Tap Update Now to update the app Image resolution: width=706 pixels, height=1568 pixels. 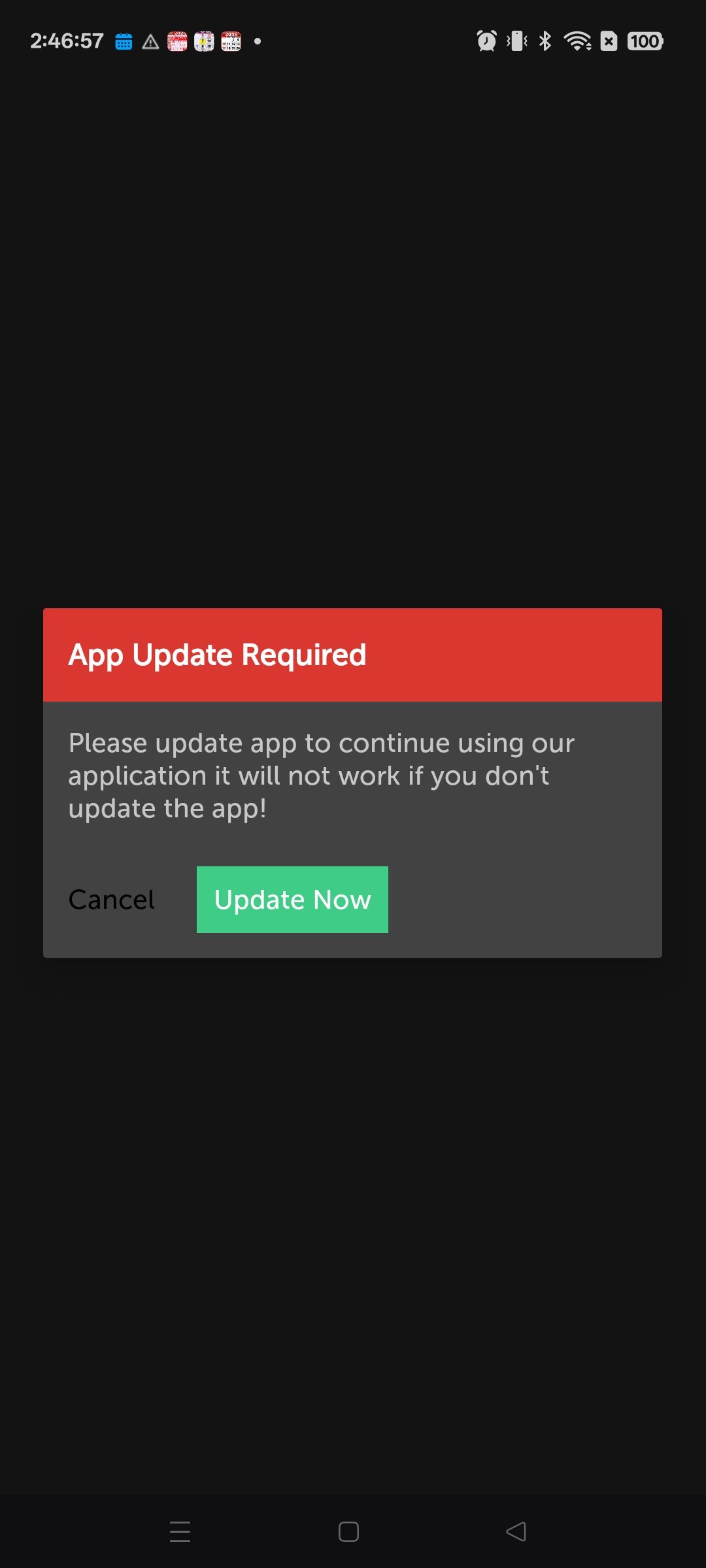(292, 900)
